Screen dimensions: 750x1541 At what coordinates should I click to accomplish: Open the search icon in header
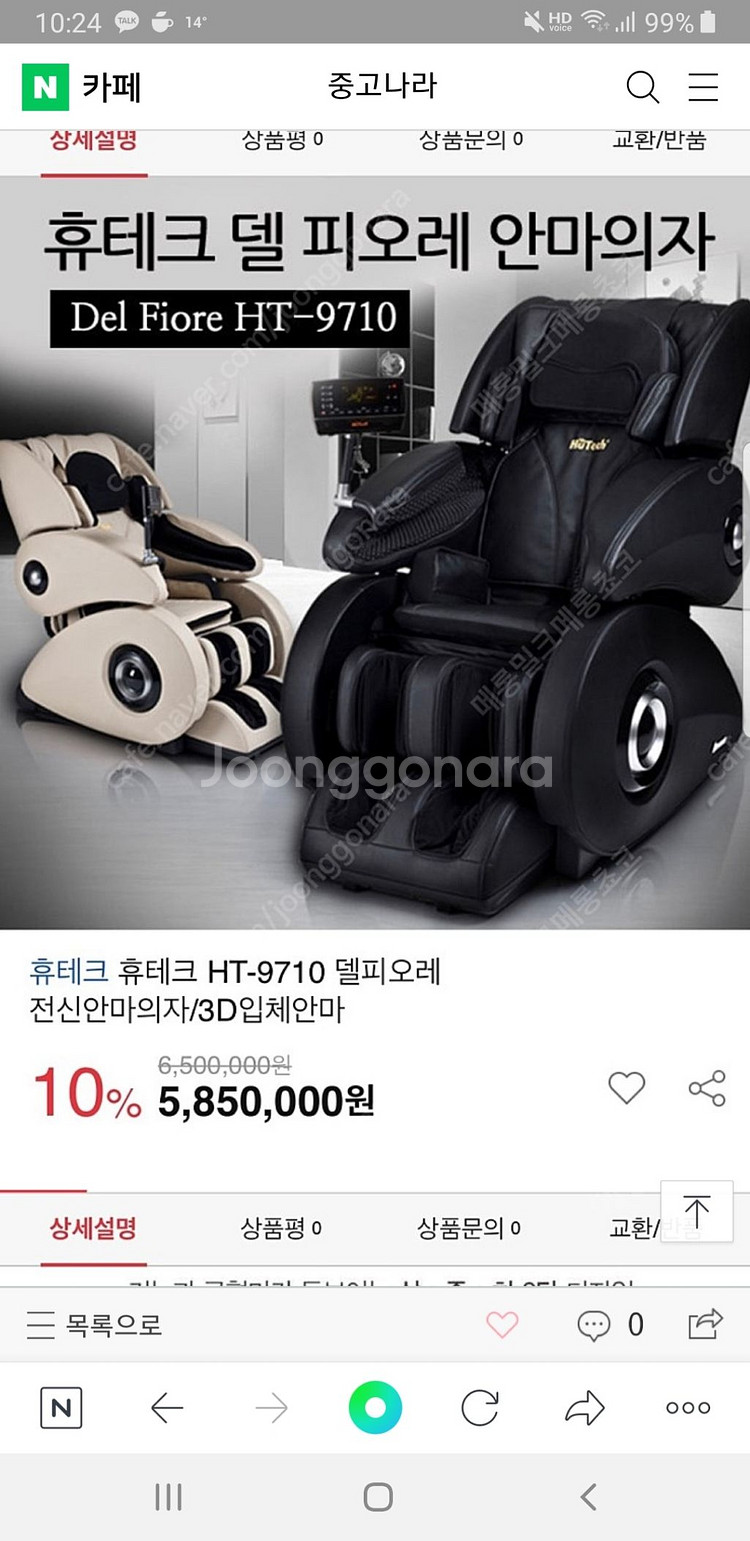642,88
